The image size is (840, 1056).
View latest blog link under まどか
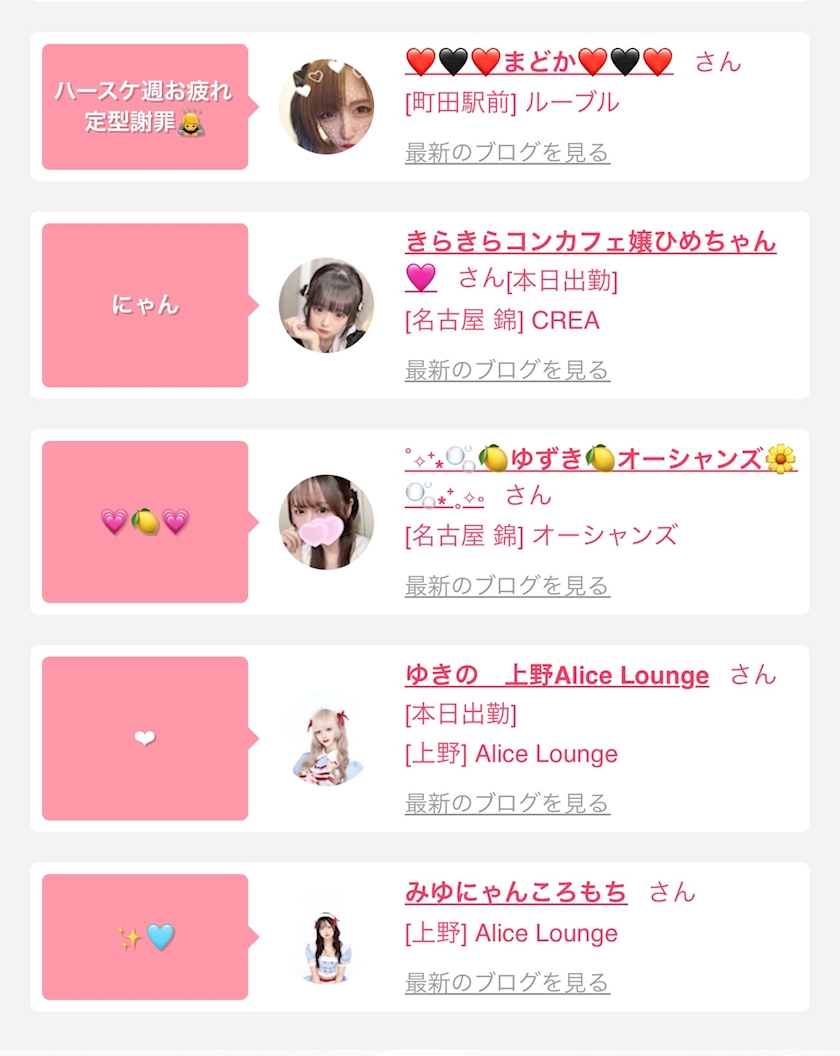pyautogui.click(x=507, y=153)
